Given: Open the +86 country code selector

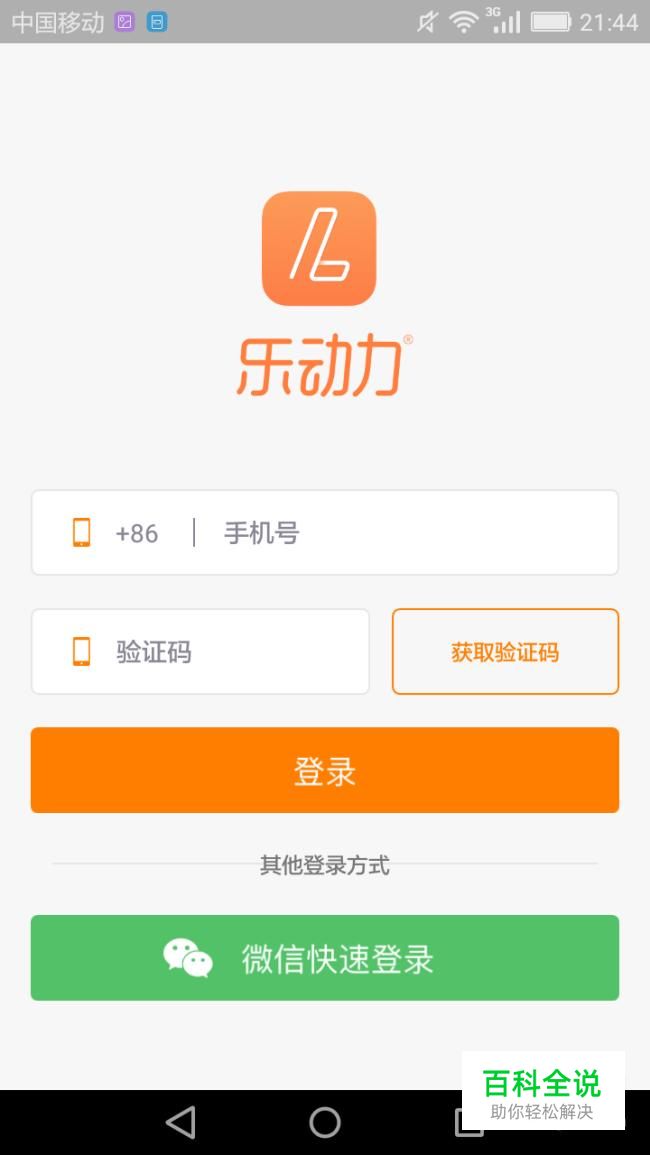Looking at the screenshot, I should click(136, 533).
